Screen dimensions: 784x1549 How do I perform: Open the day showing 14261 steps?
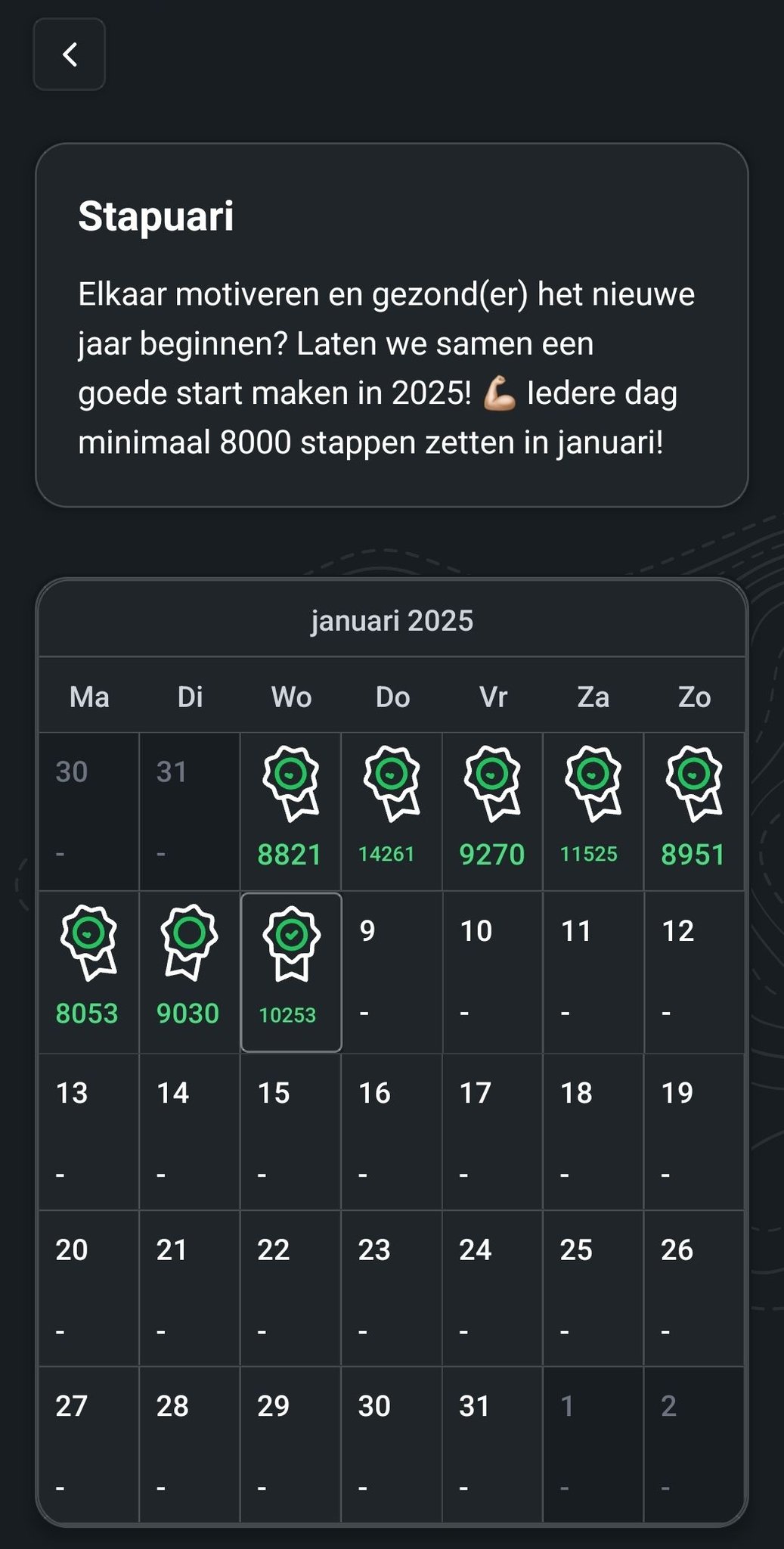click(x=392, y=812)
